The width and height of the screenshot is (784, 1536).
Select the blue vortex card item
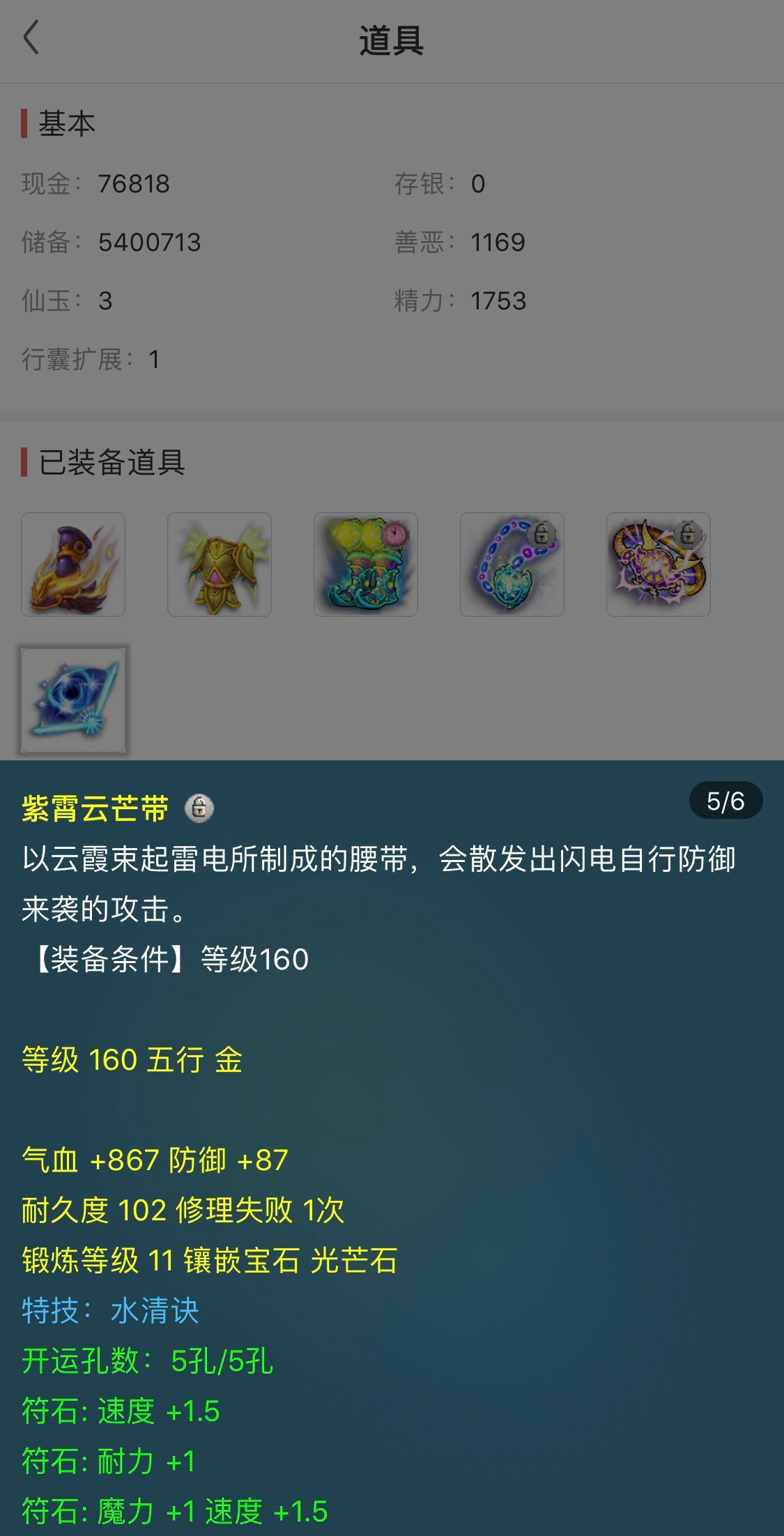coord(73,700)
